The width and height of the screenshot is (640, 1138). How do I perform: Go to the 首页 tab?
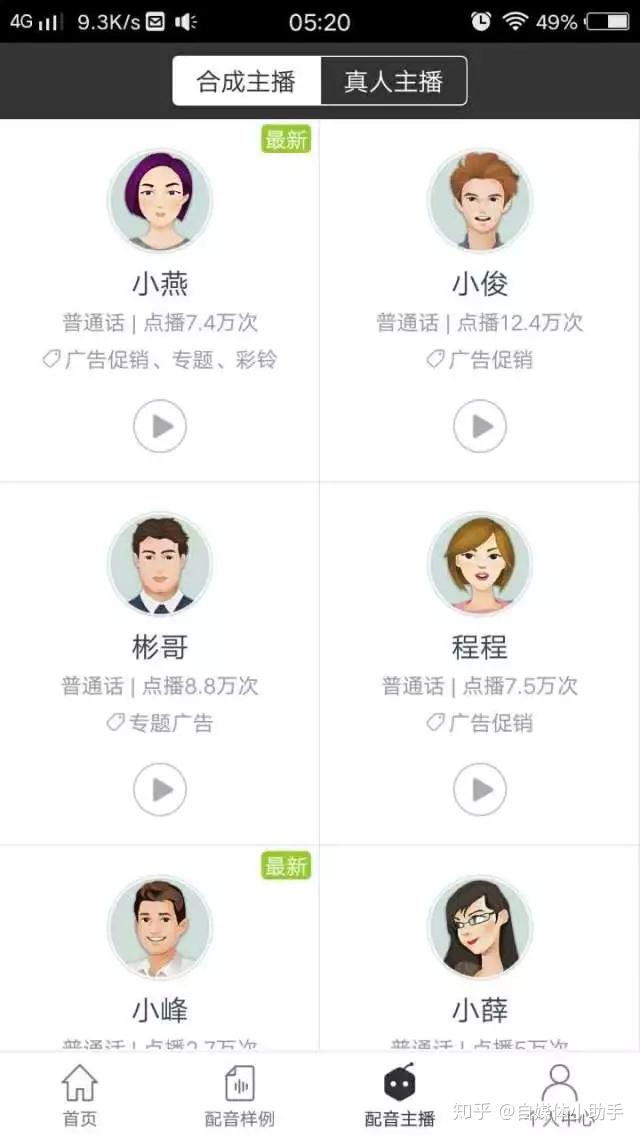click(80, 1095)
